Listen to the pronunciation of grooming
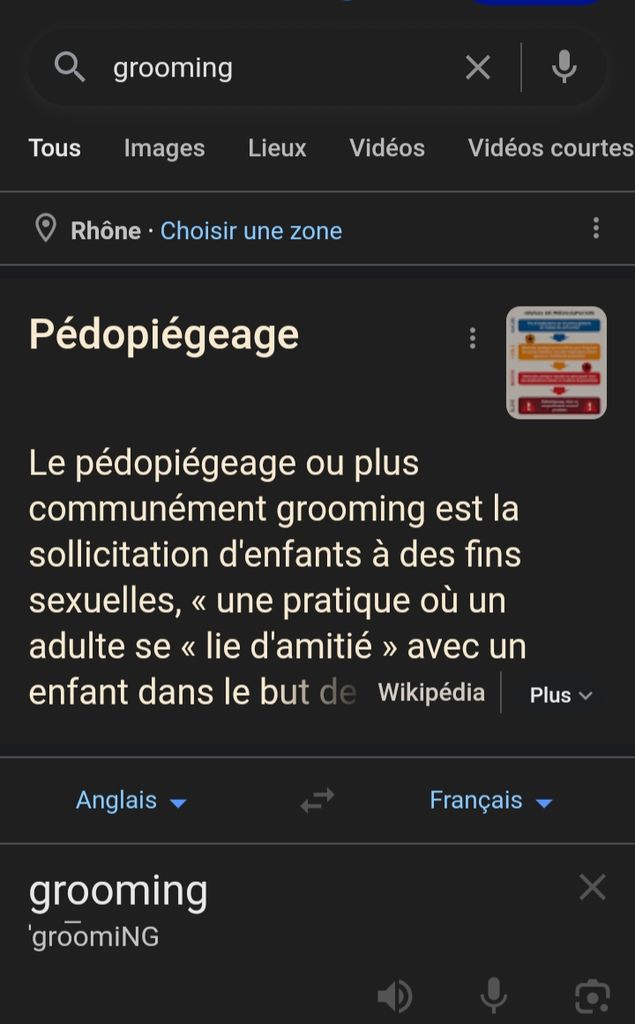Image resolution: width=635 pixels, height=1024 pixels. point(394,996)
